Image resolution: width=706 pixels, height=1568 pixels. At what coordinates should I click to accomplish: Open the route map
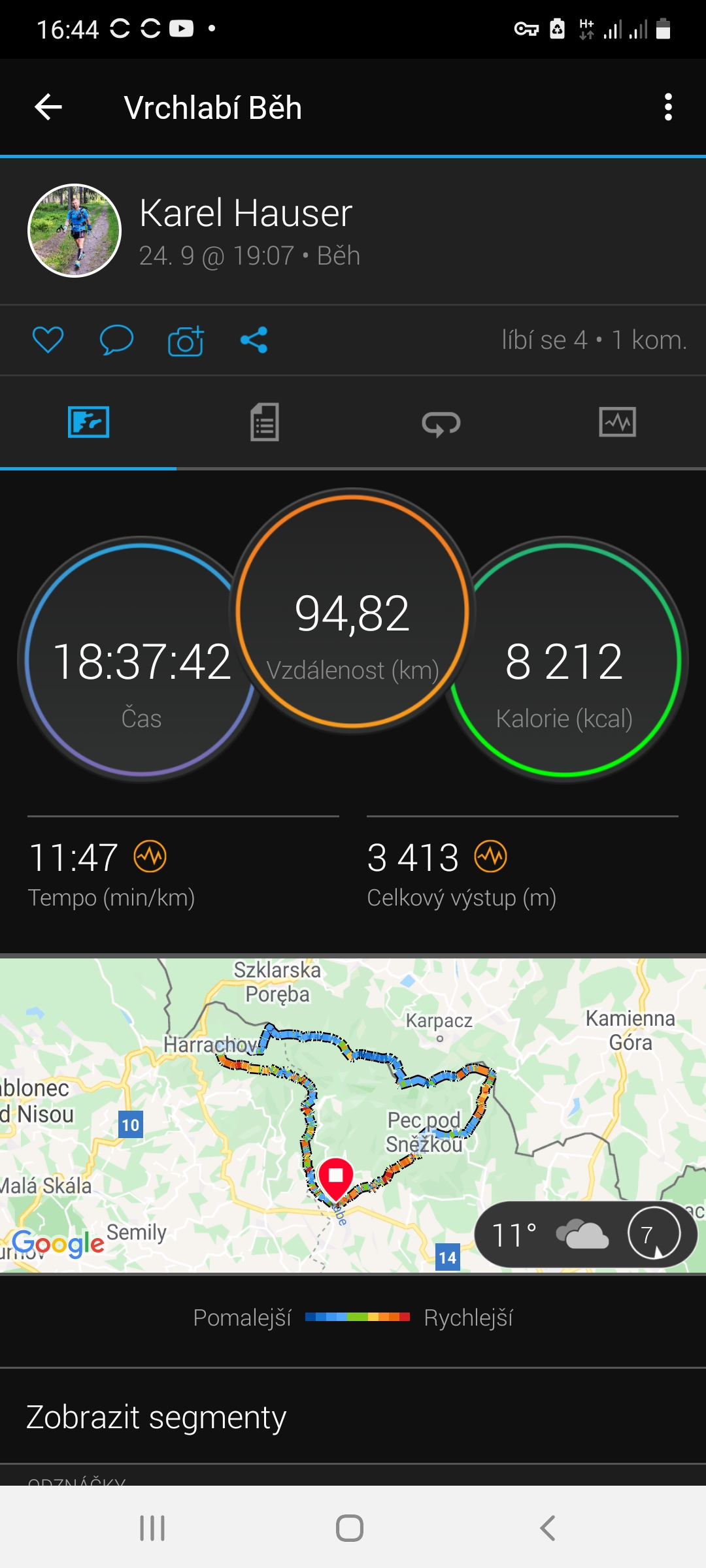click(353, 1115)
